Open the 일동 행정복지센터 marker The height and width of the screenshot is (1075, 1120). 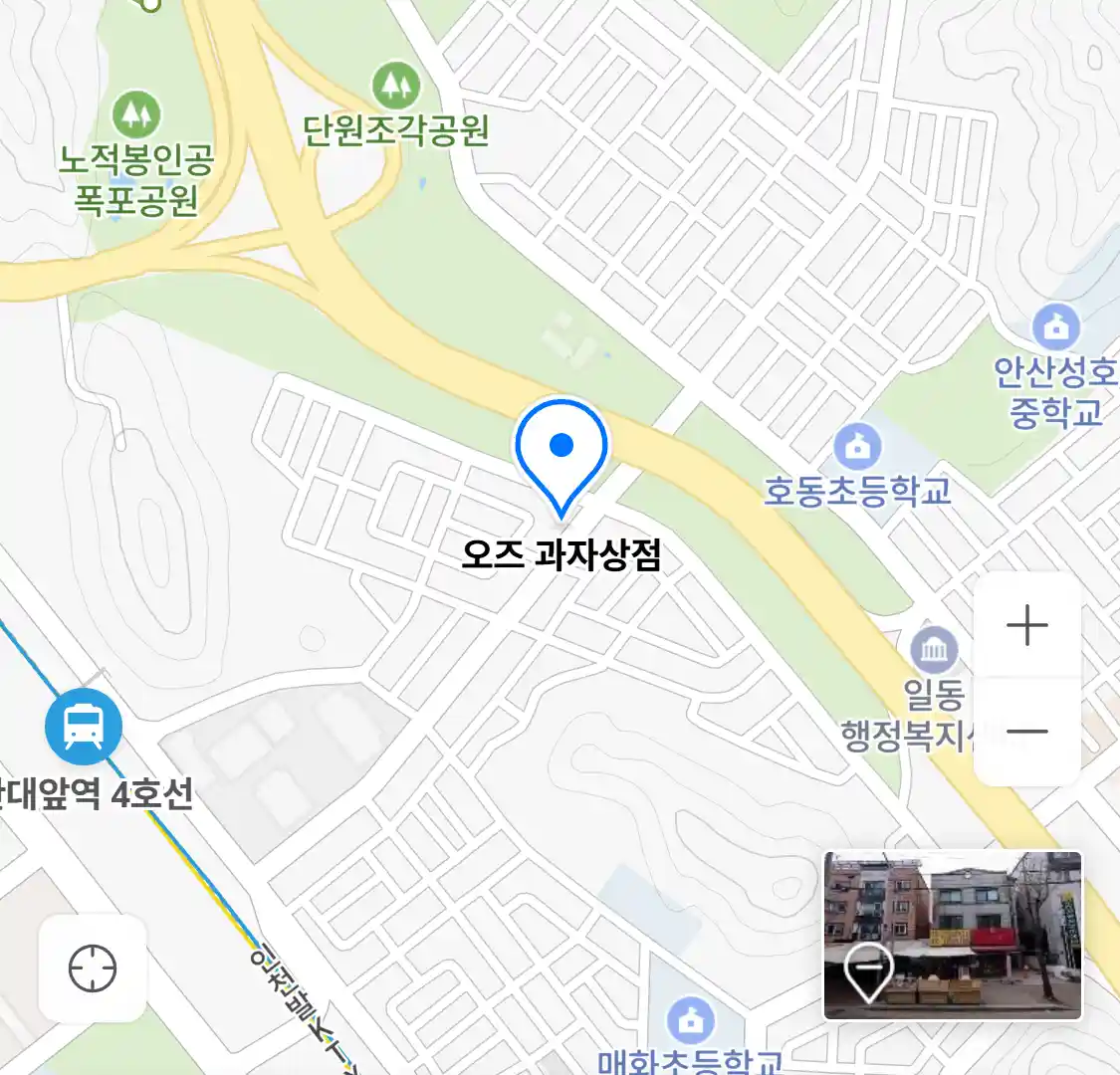[934, 651]
